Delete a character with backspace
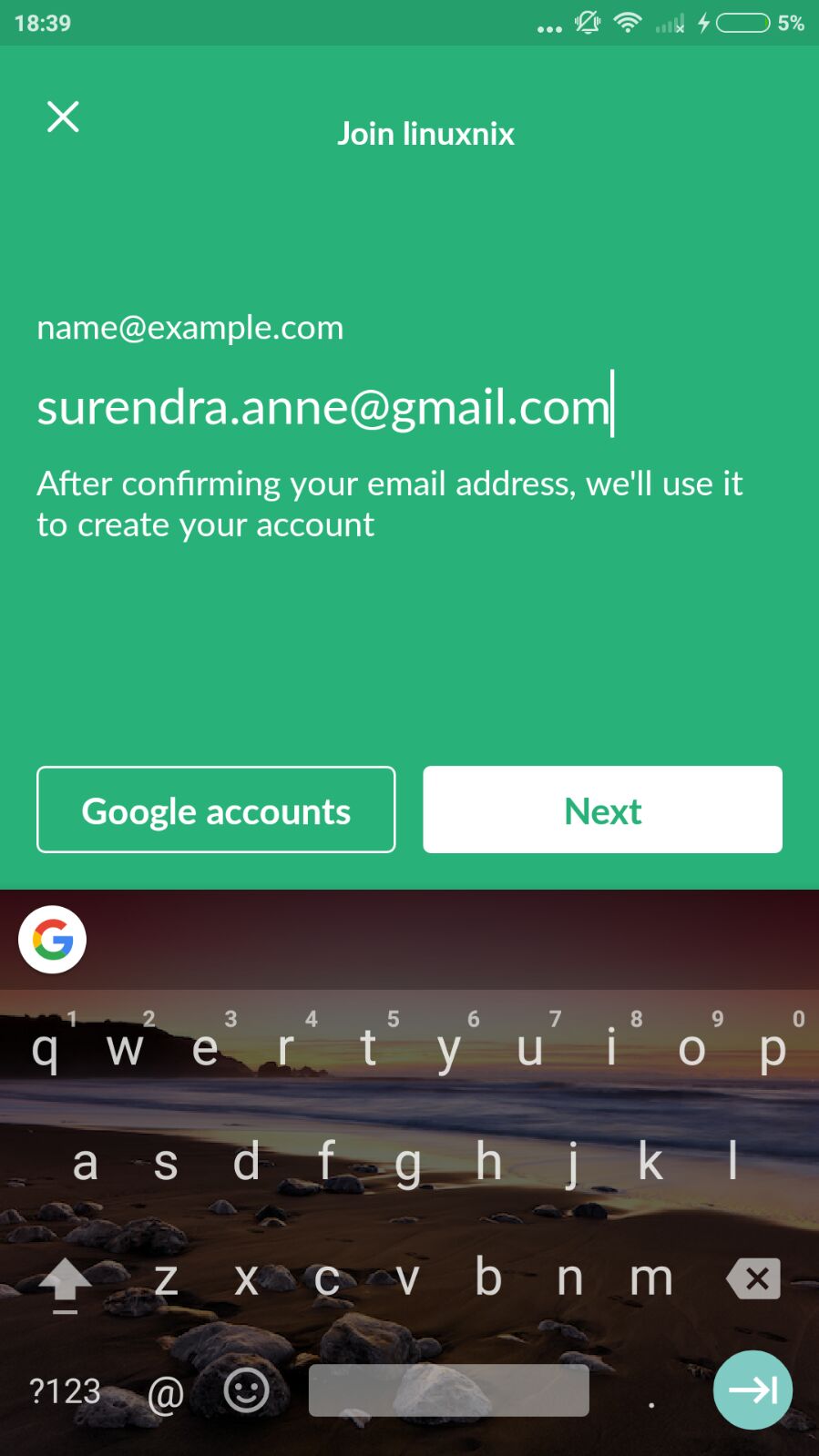The width and height of the screenshot is (819, 1456). click(x=752, y=1278)
